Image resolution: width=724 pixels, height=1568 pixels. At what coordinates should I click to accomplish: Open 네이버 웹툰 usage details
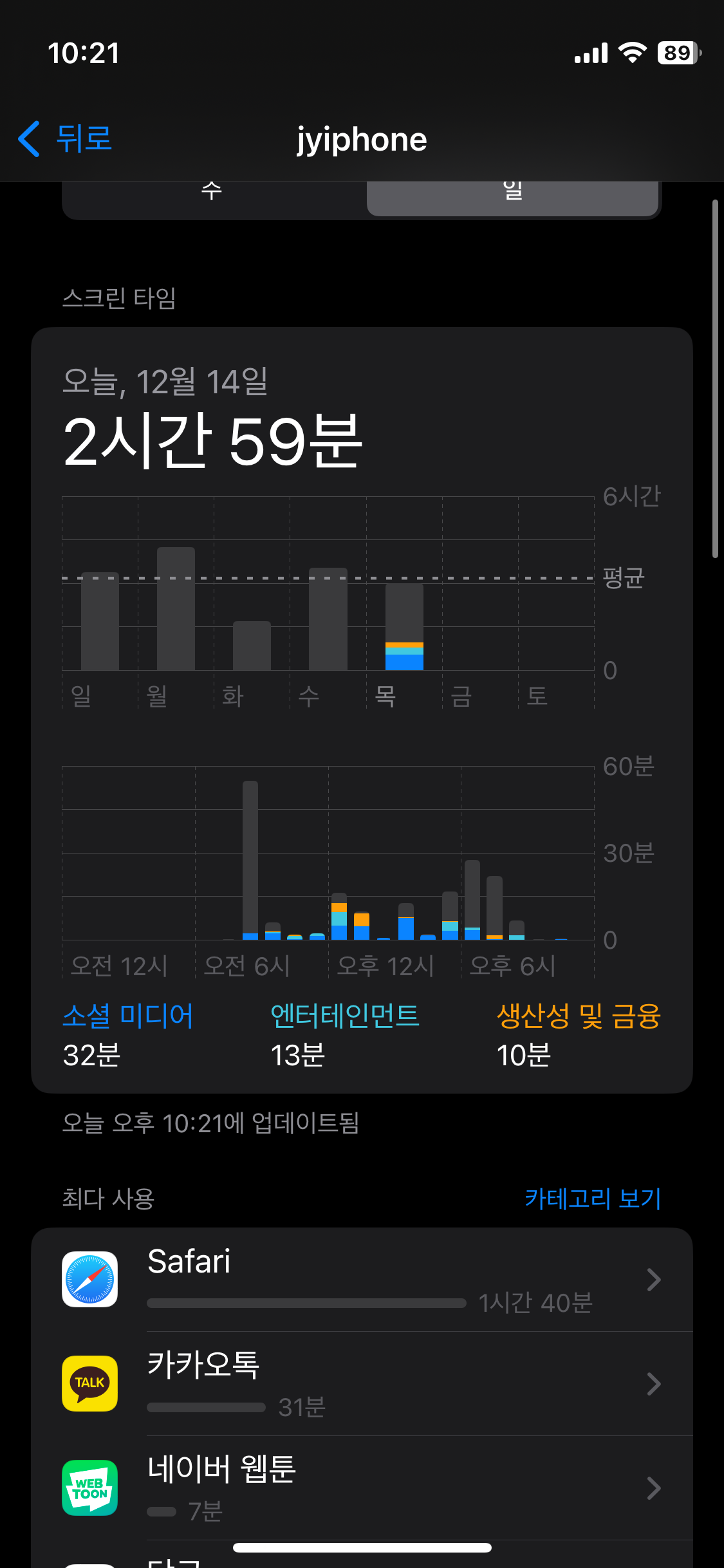(362, 1488)
